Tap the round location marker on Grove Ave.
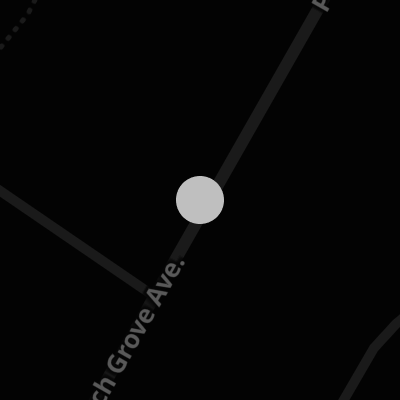400x400 pixels. click(200, 200)
